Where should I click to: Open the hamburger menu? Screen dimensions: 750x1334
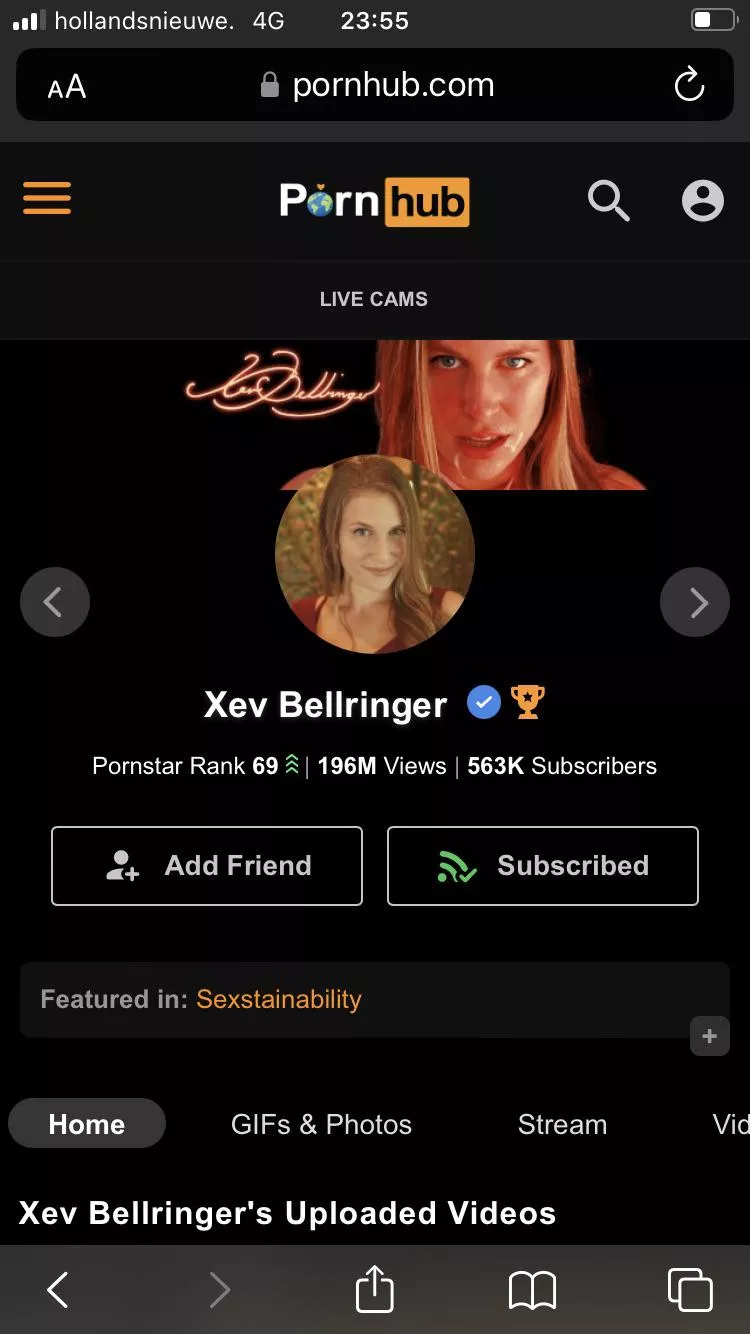(x=47, y=198)
